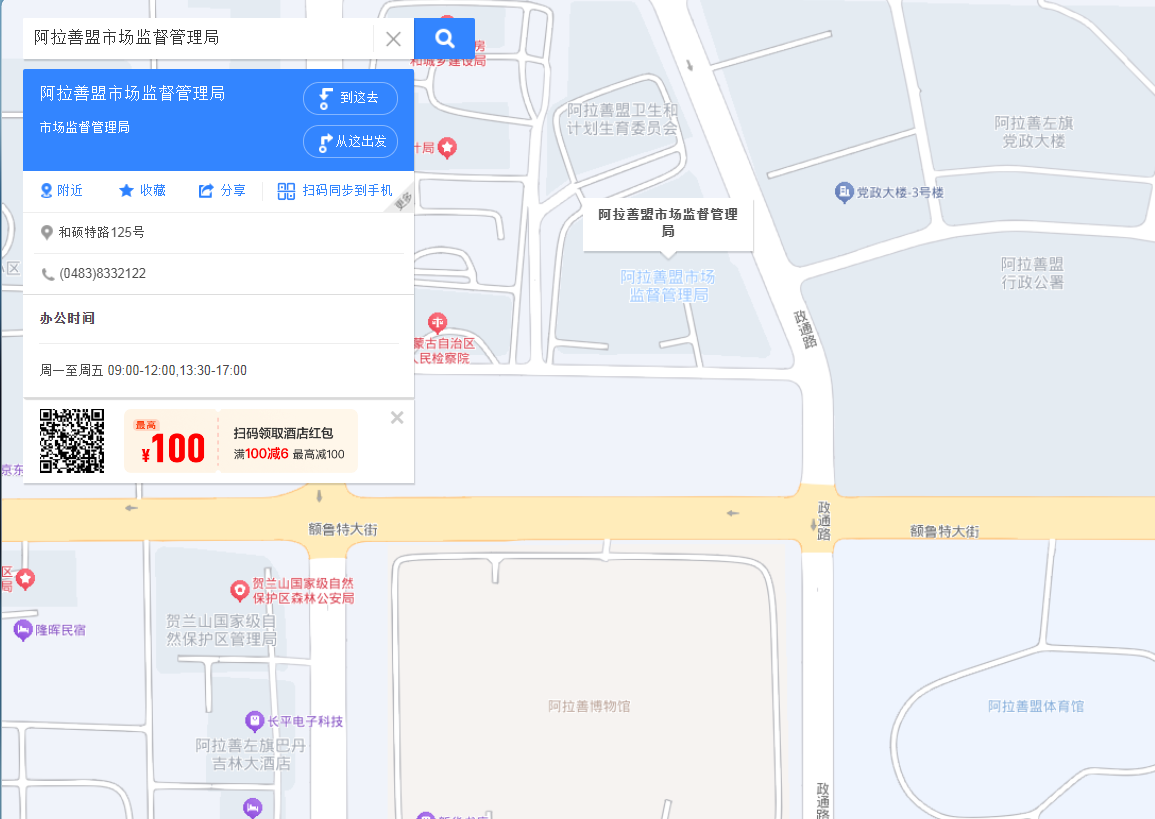The image size is (1155, 819).
Task: Open the 隆晖民宿 map marker
Action: pyautogui.click(x=23, y=630)
